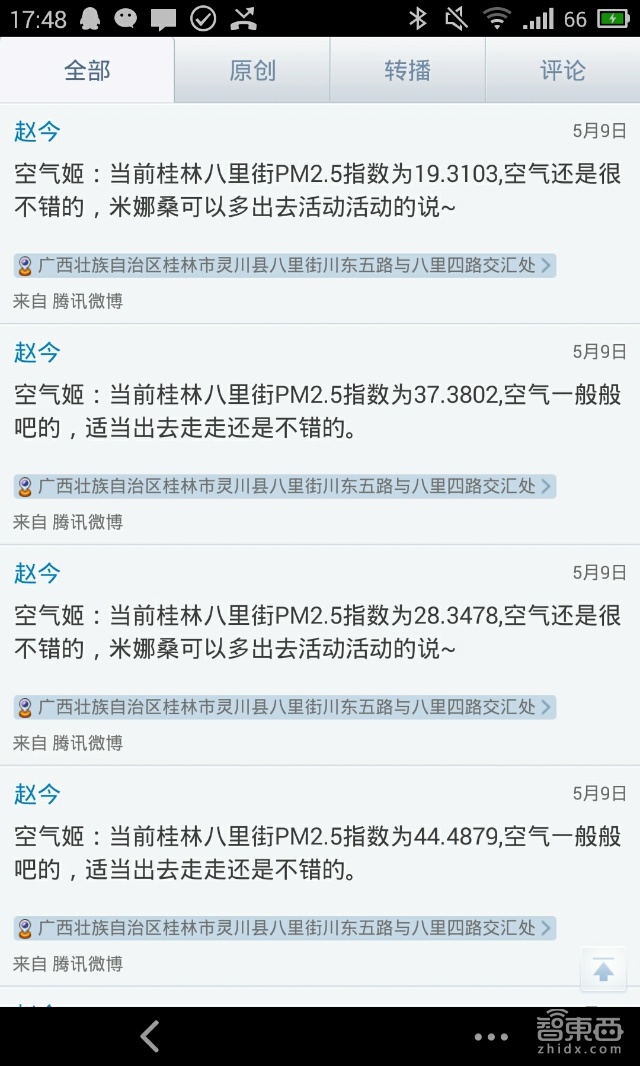This screenshot has width=640, height=1066.
Task: Open location link under the 37.3802 post
Action: [x=285, y=487]
